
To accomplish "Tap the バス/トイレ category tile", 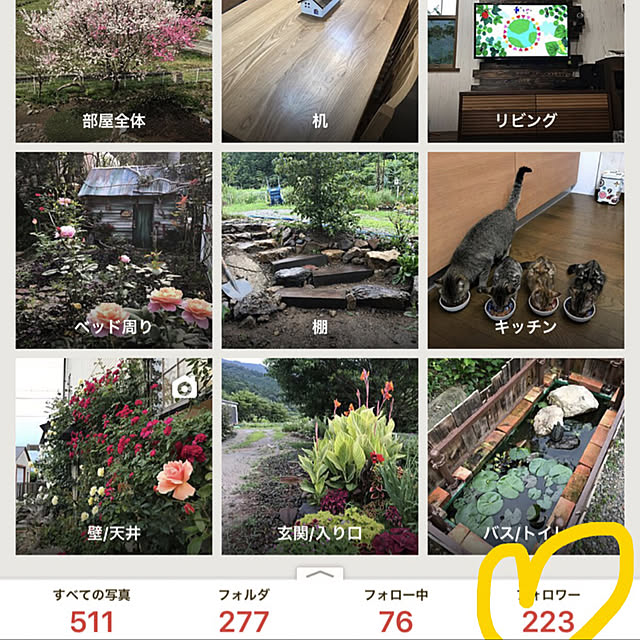I will (526, 456).
